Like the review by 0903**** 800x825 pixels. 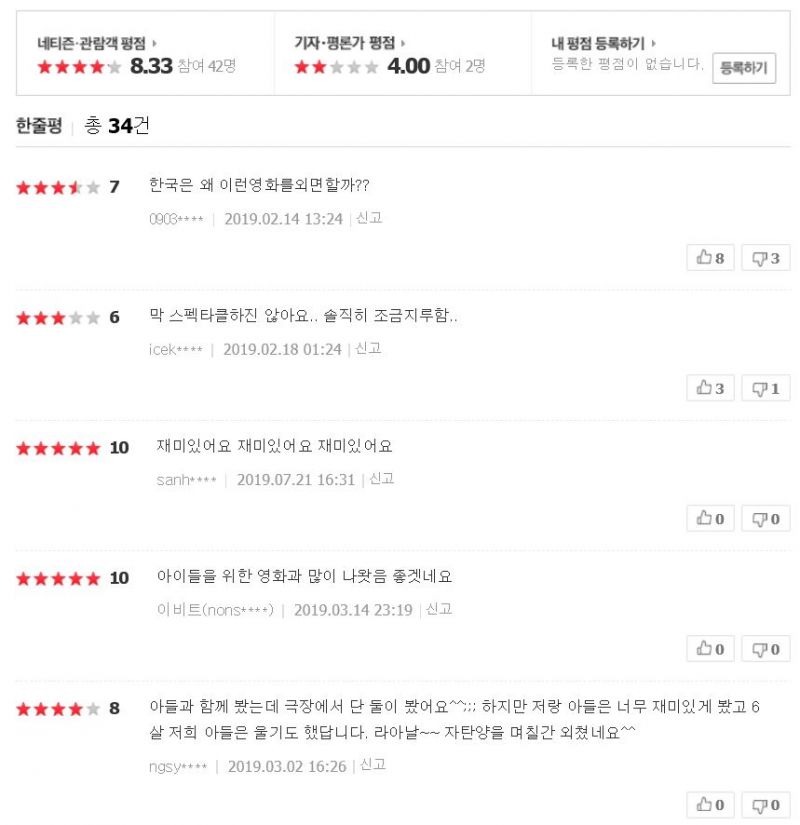710,258
